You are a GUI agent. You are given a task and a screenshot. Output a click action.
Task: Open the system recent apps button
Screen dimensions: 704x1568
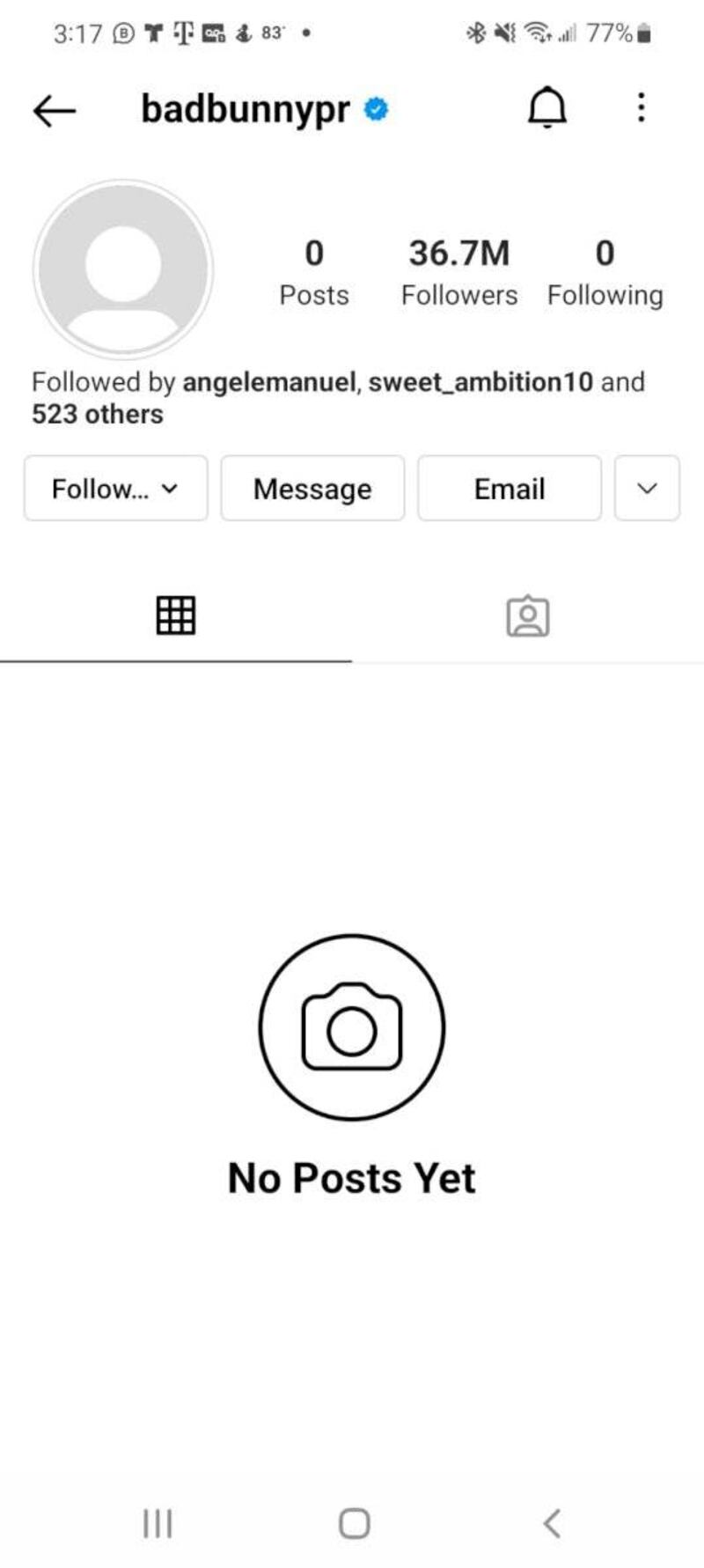(x=158, y=1523)
